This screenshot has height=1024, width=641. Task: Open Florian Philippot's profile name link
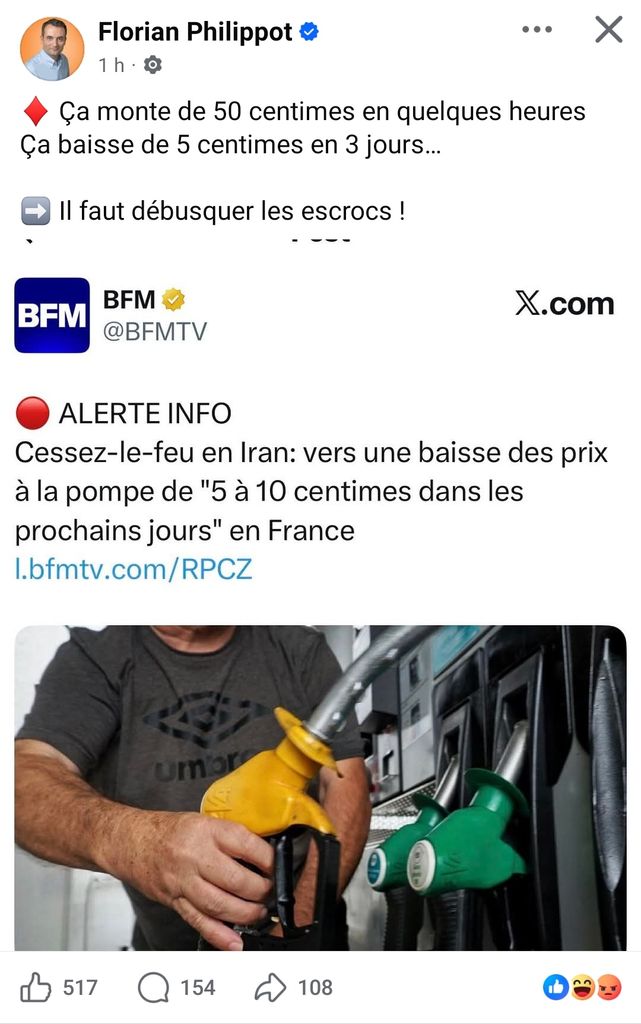pyautogui.click(x=195, y=32)
